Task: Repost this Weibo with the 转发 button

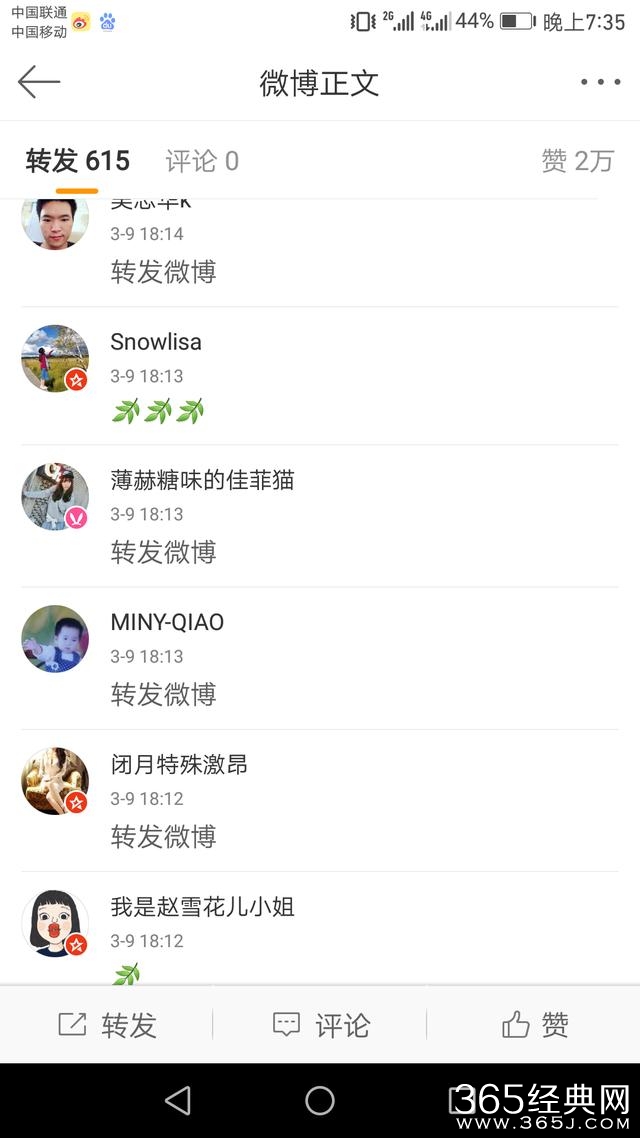Action: 108,1025
